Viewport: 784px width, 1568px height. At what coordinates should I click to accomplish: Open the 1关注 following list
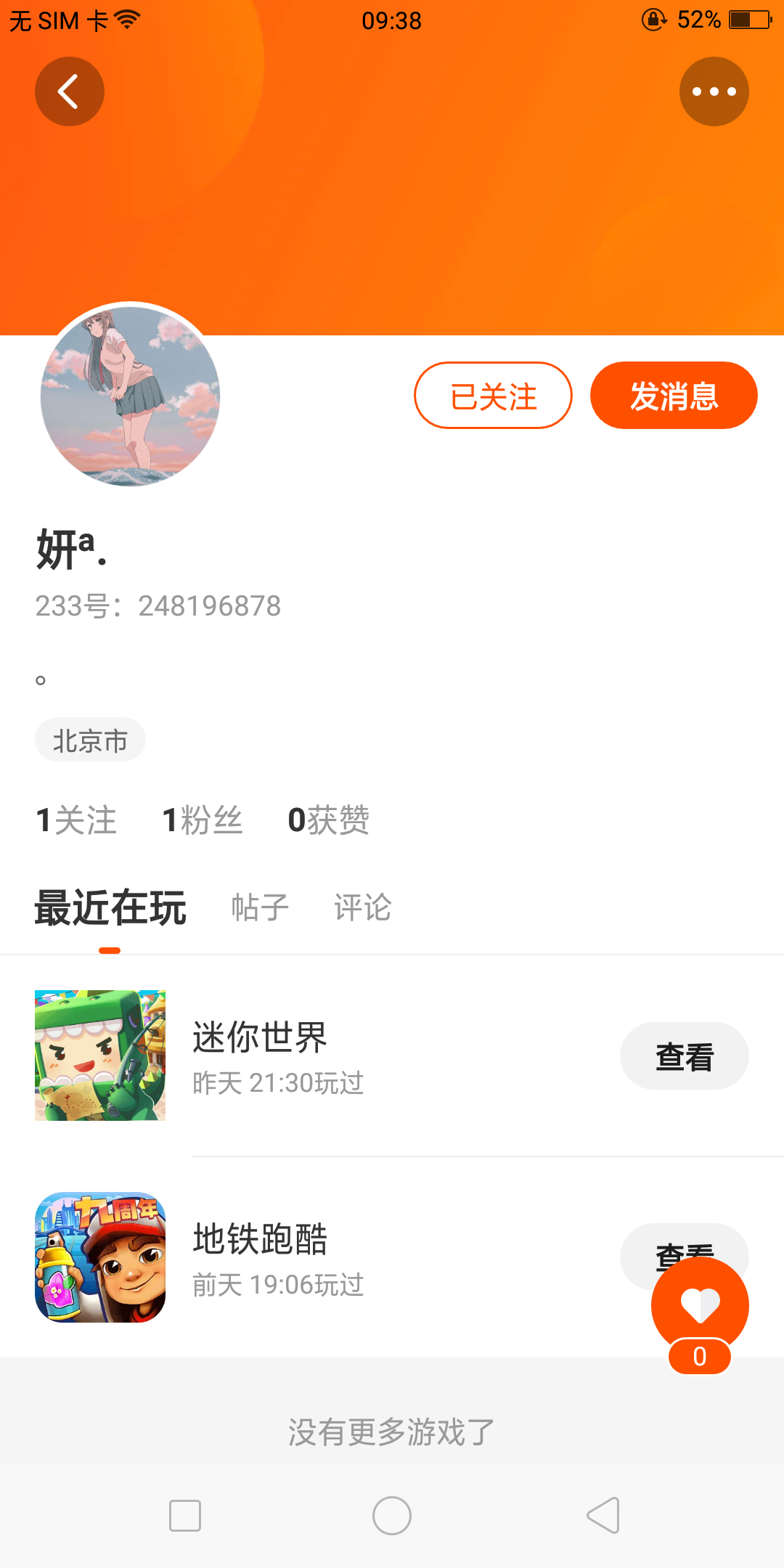(x=76, y=820)
